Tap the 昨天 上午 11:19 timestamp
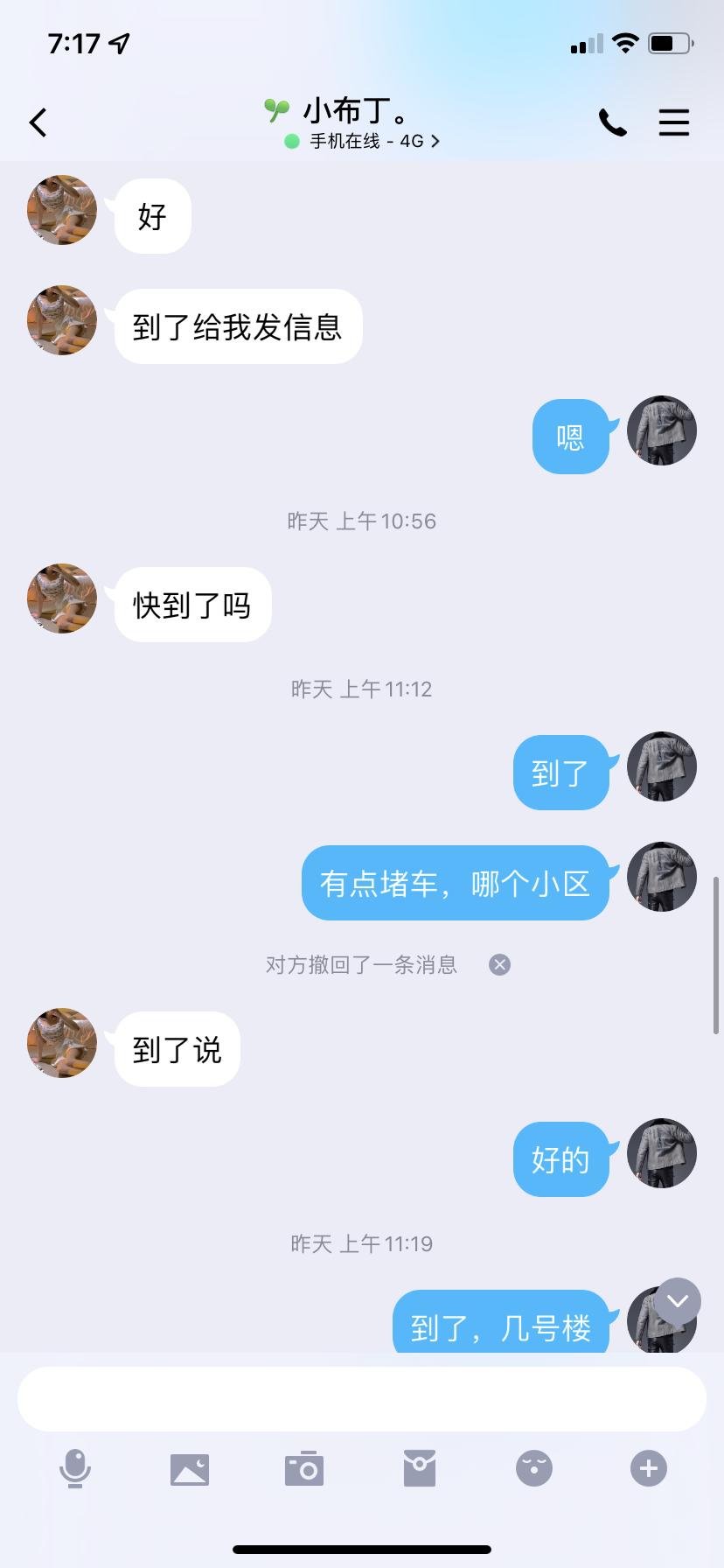 (x=362, y=1242)
